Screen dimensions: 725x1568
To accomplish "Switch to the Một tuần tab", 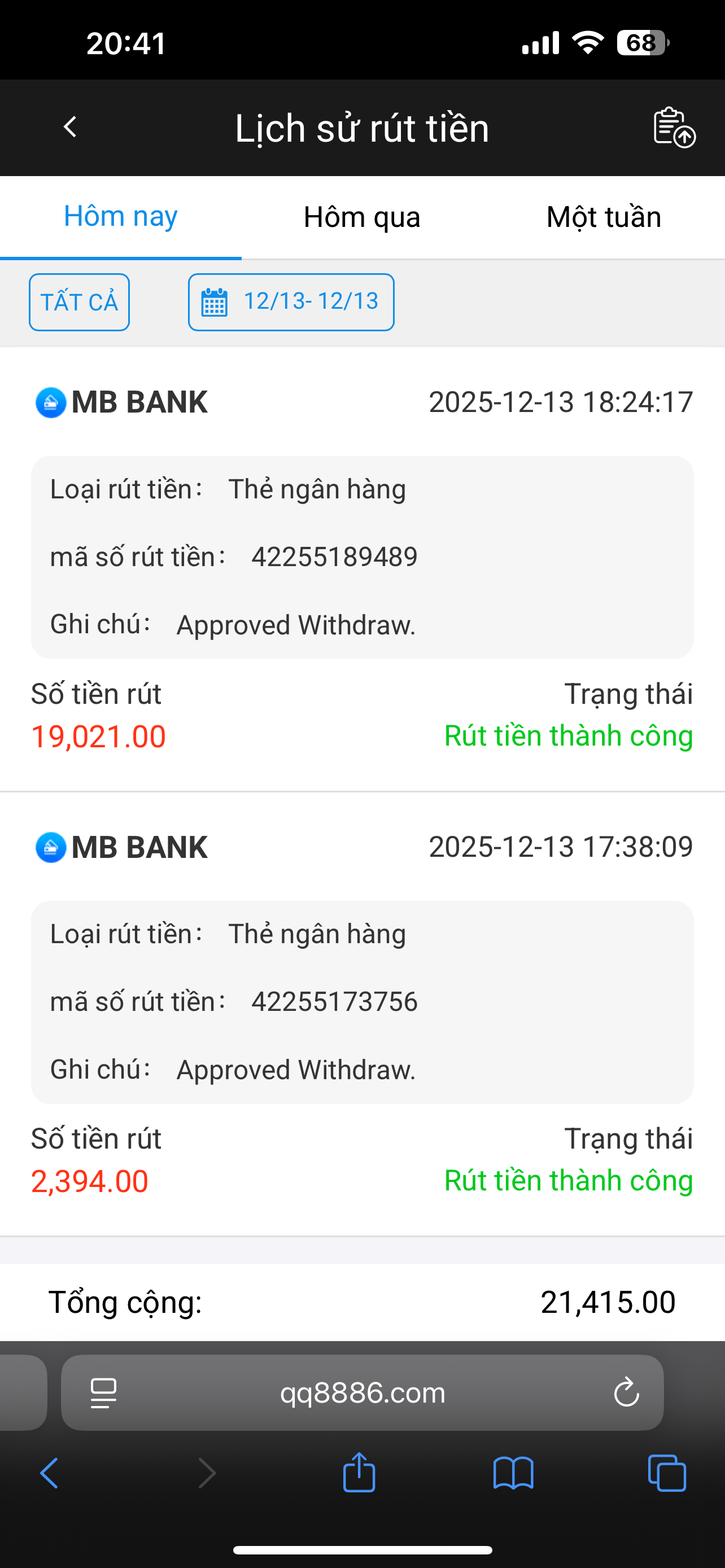I will (x=604, y=217).
